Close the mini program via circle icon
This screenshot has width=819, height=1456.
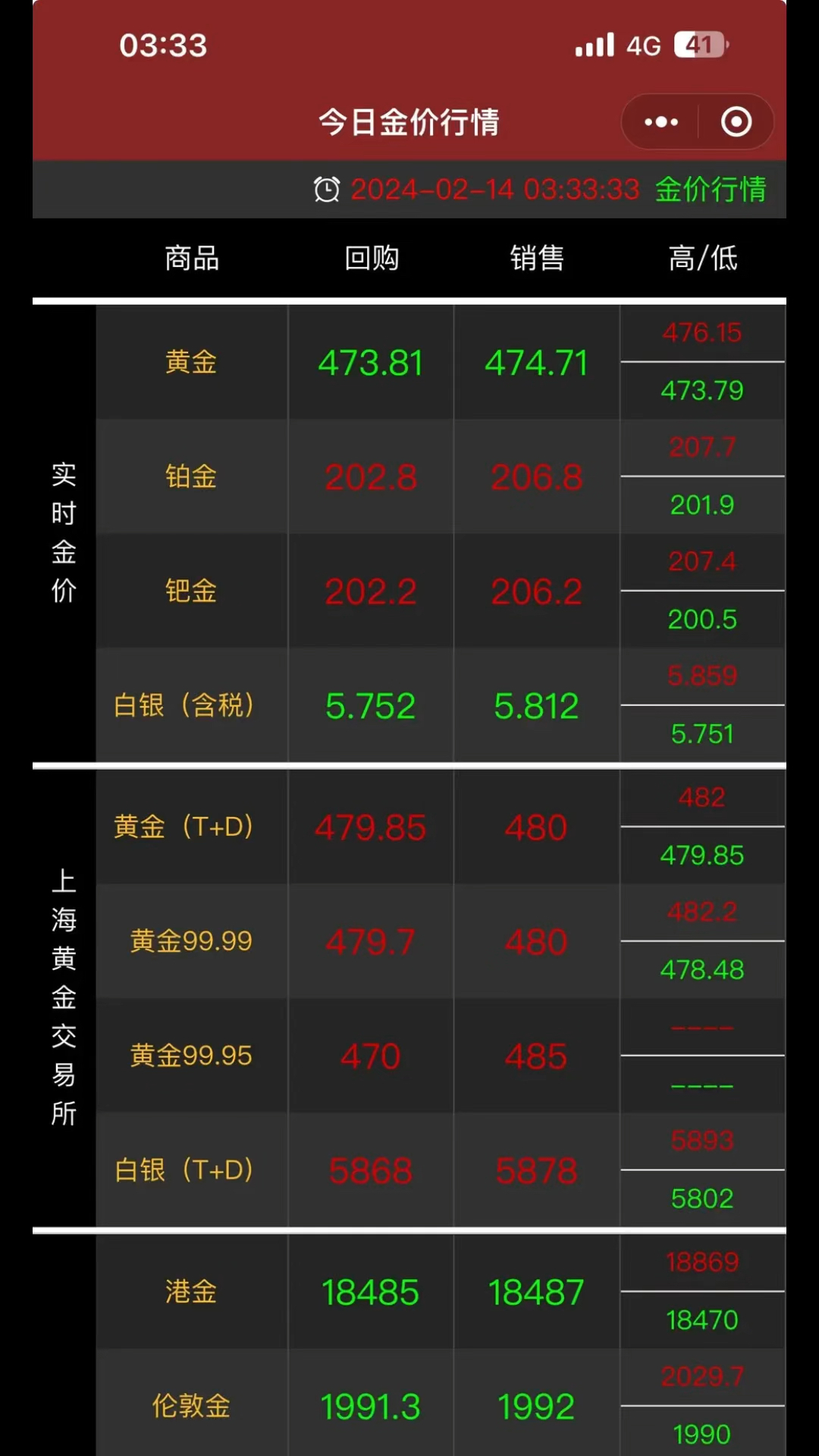(x=736, y=122)
